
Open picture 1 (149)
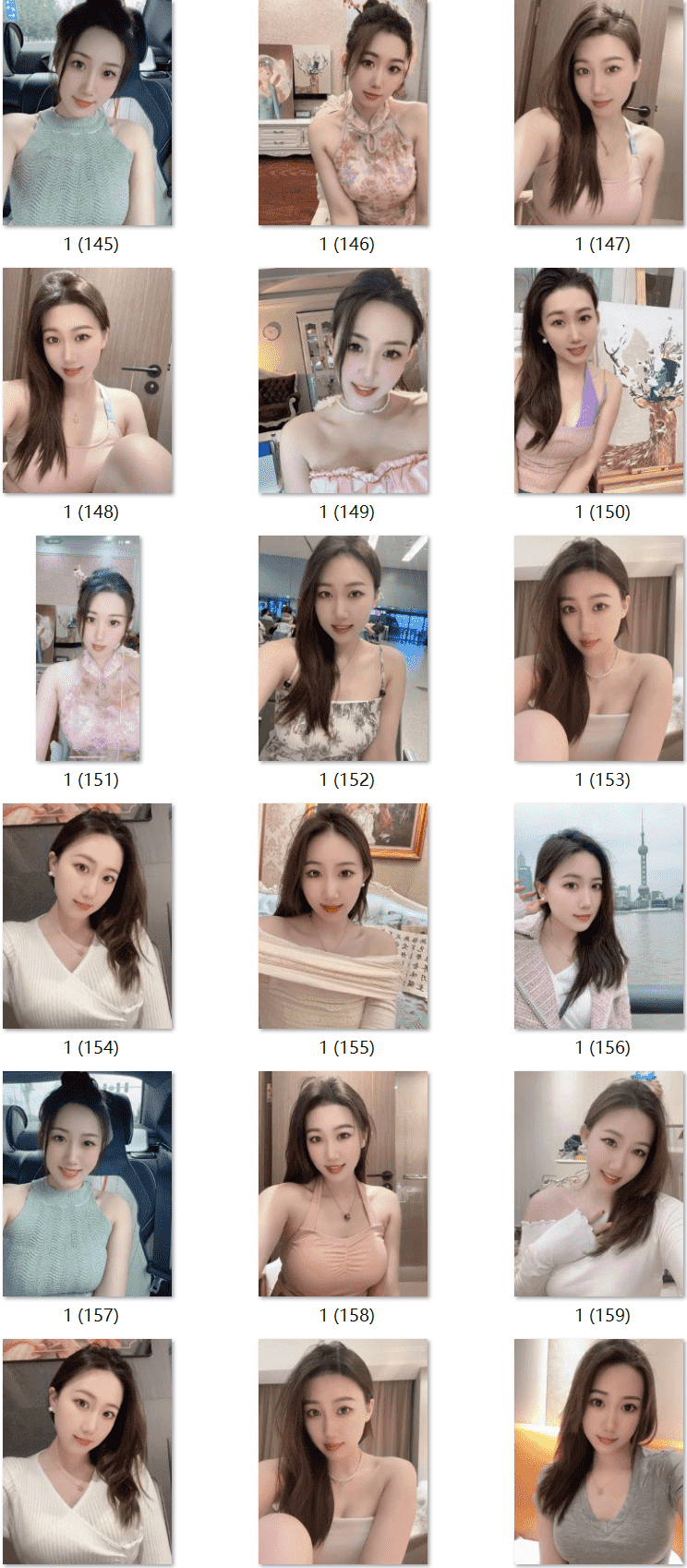point(343,380)
